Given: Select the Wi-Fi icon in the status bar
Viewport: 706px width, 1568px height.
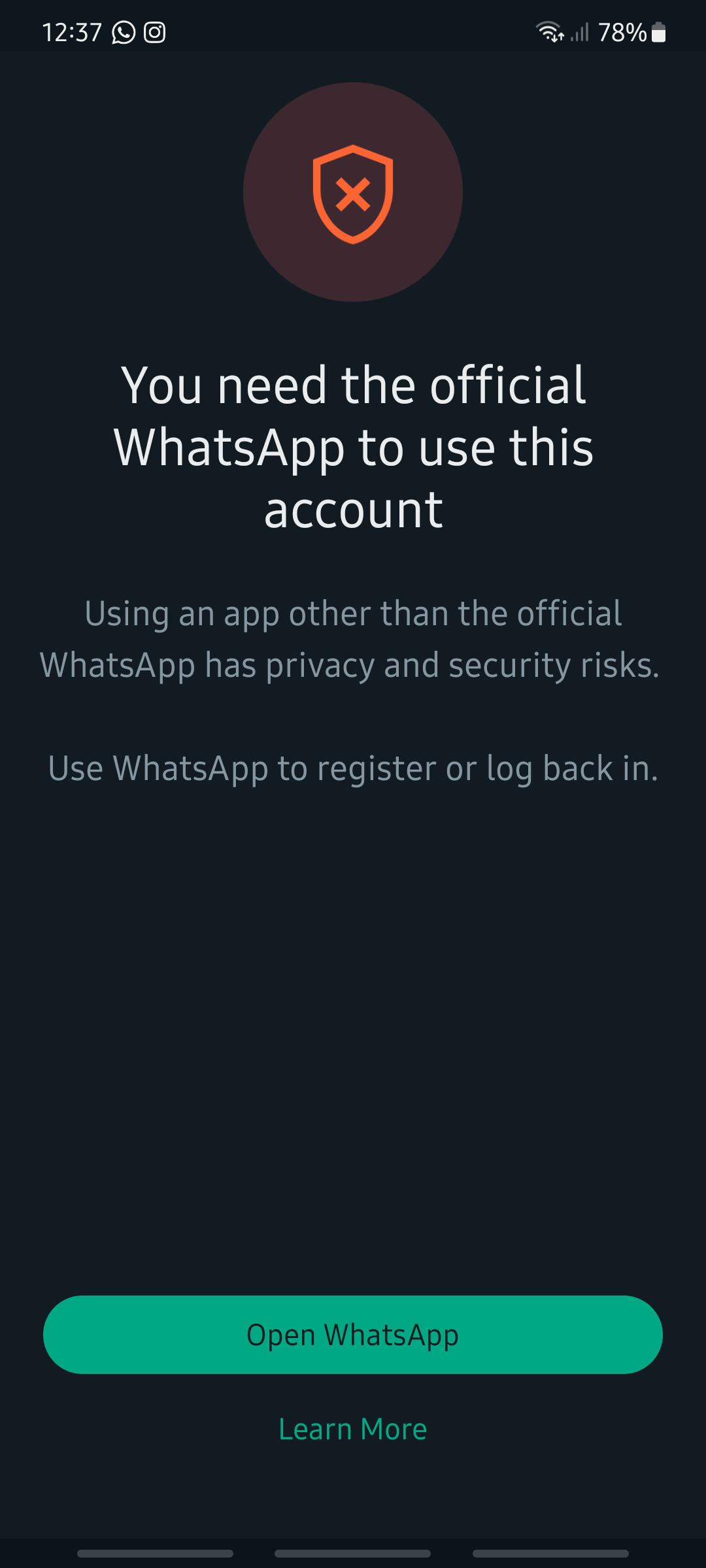Looking at the screenshot, I should (548, 32).
